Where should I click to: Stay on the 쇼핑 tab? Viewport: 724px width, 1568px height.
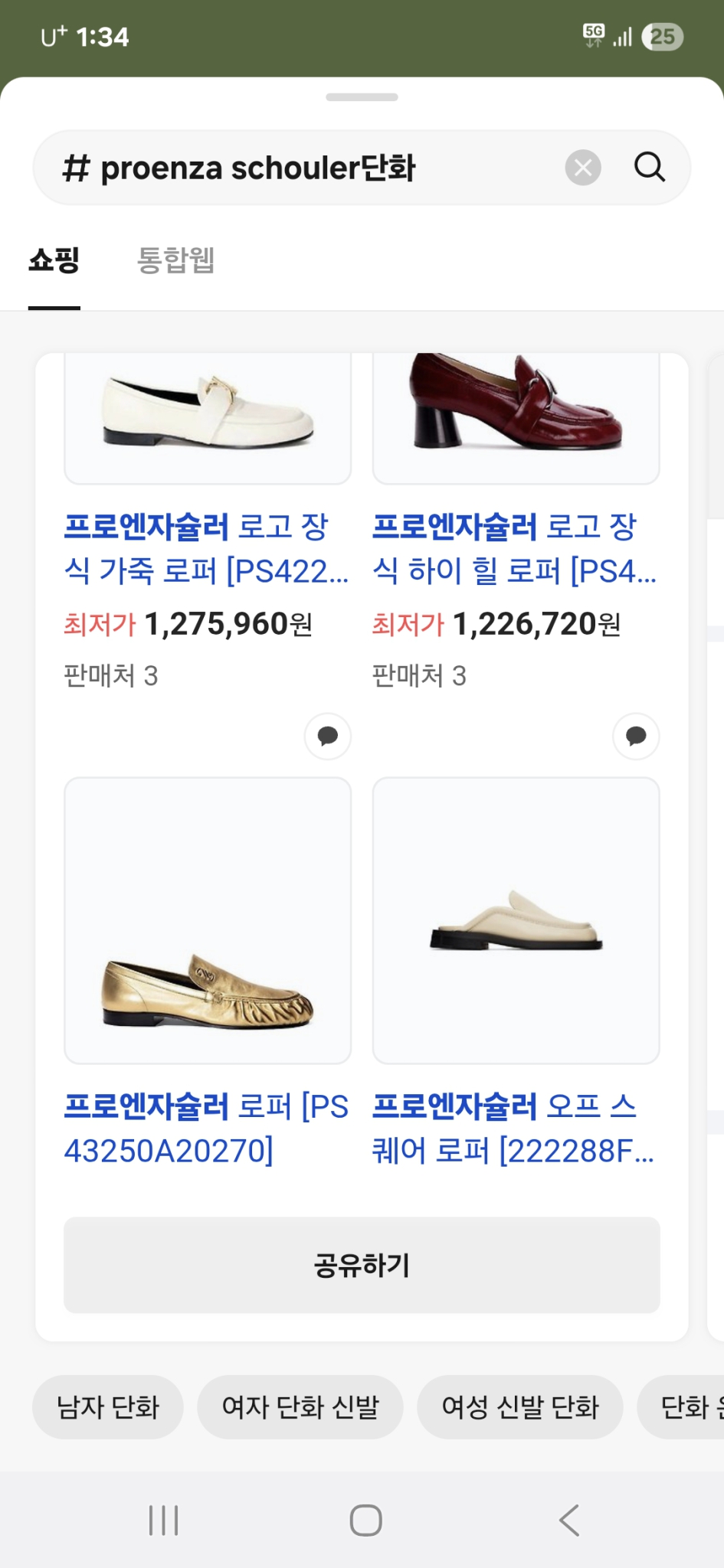54,262
